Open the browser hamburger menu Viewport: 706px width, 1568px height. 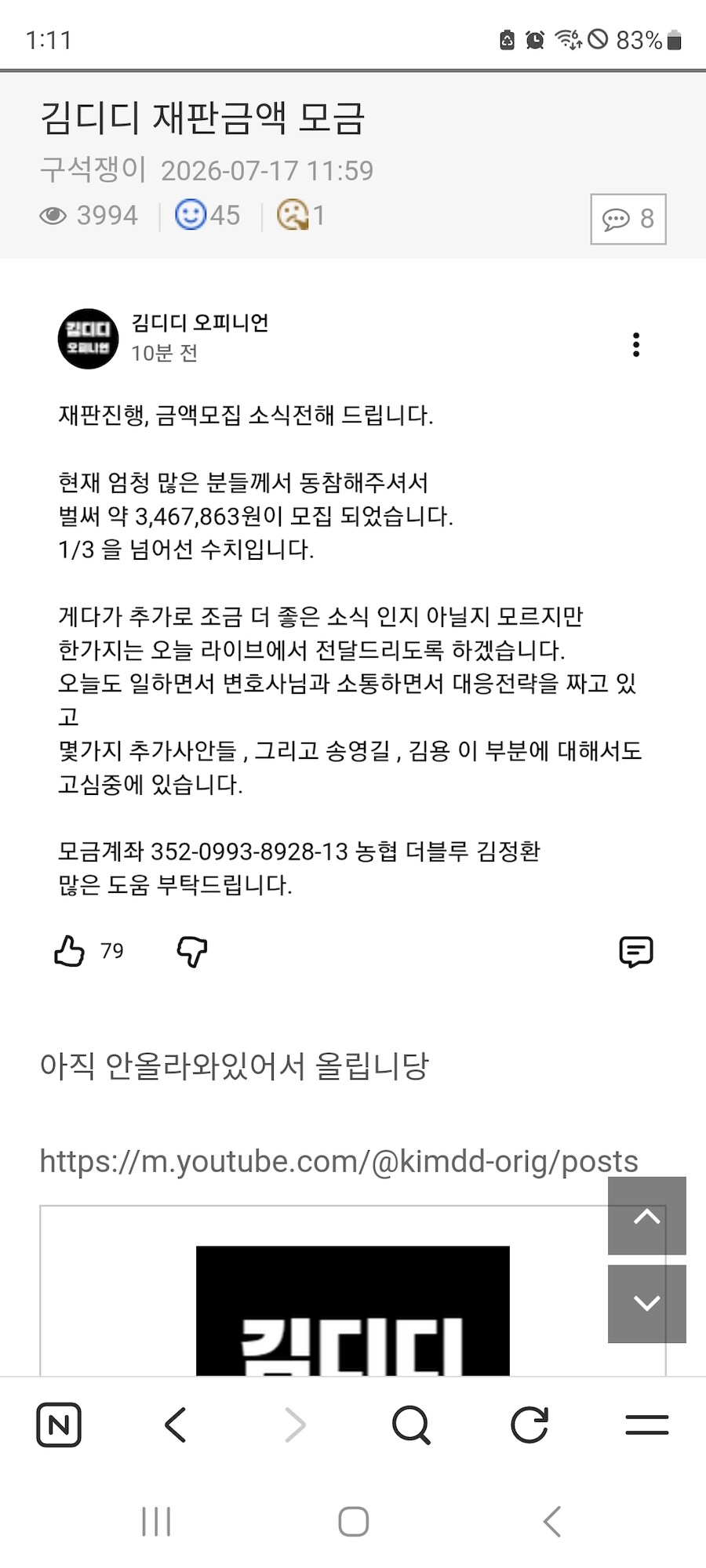[647, 1425]
